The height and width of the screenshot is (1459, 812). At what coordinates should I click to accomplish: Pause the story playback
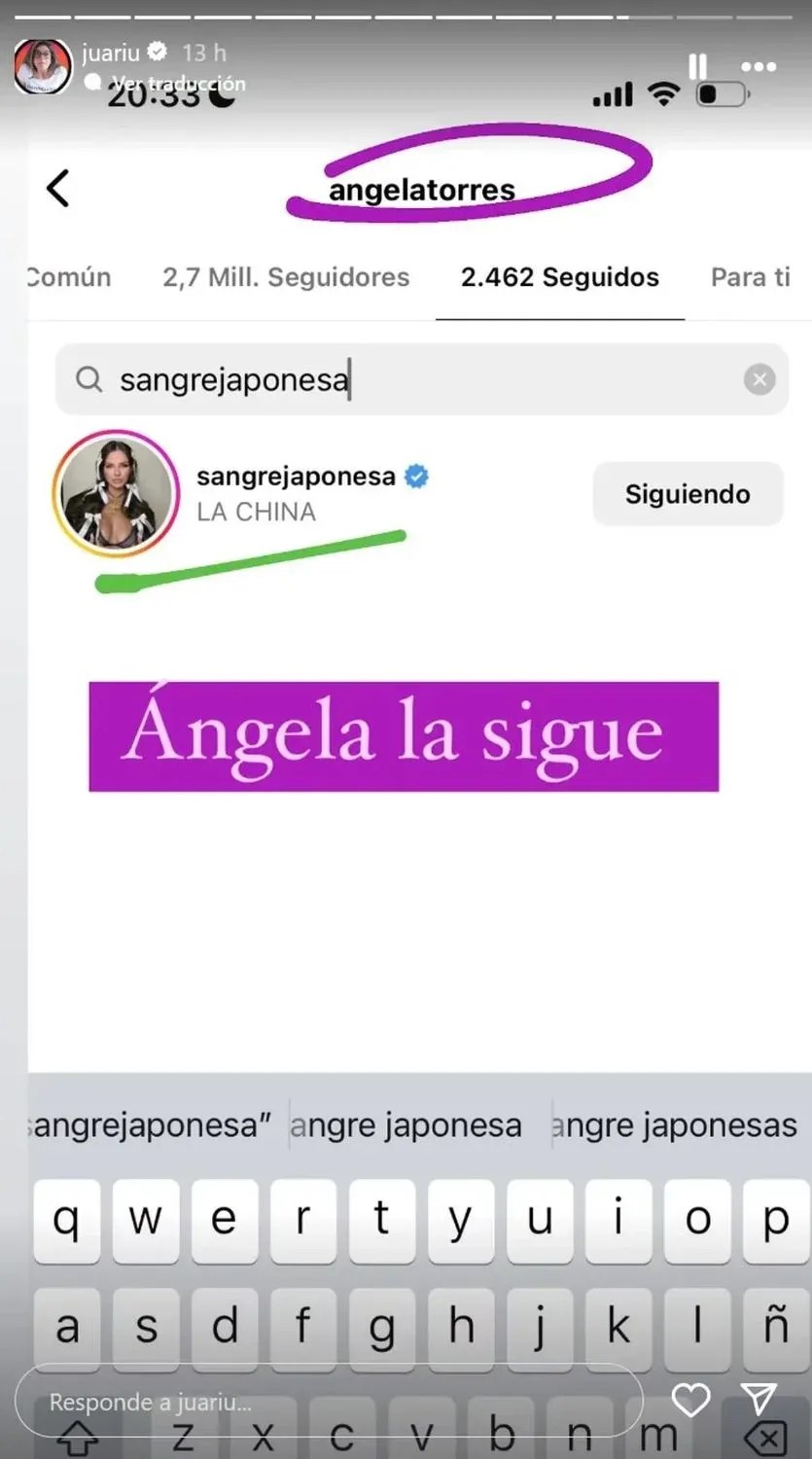point(697,66)
